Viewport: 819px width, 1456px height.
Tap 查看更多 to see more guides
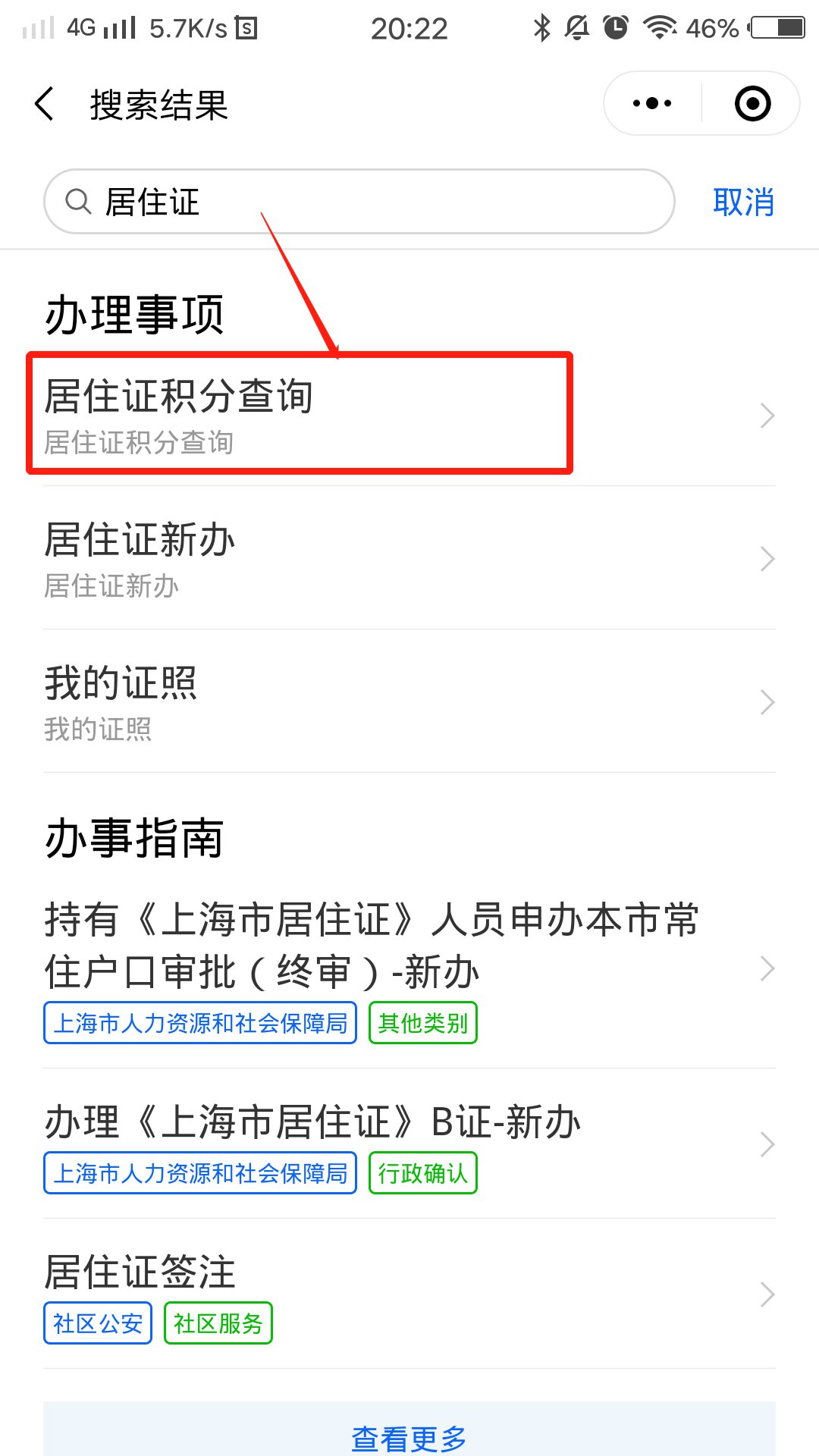pyautogui.click(x=409, y=1437)
